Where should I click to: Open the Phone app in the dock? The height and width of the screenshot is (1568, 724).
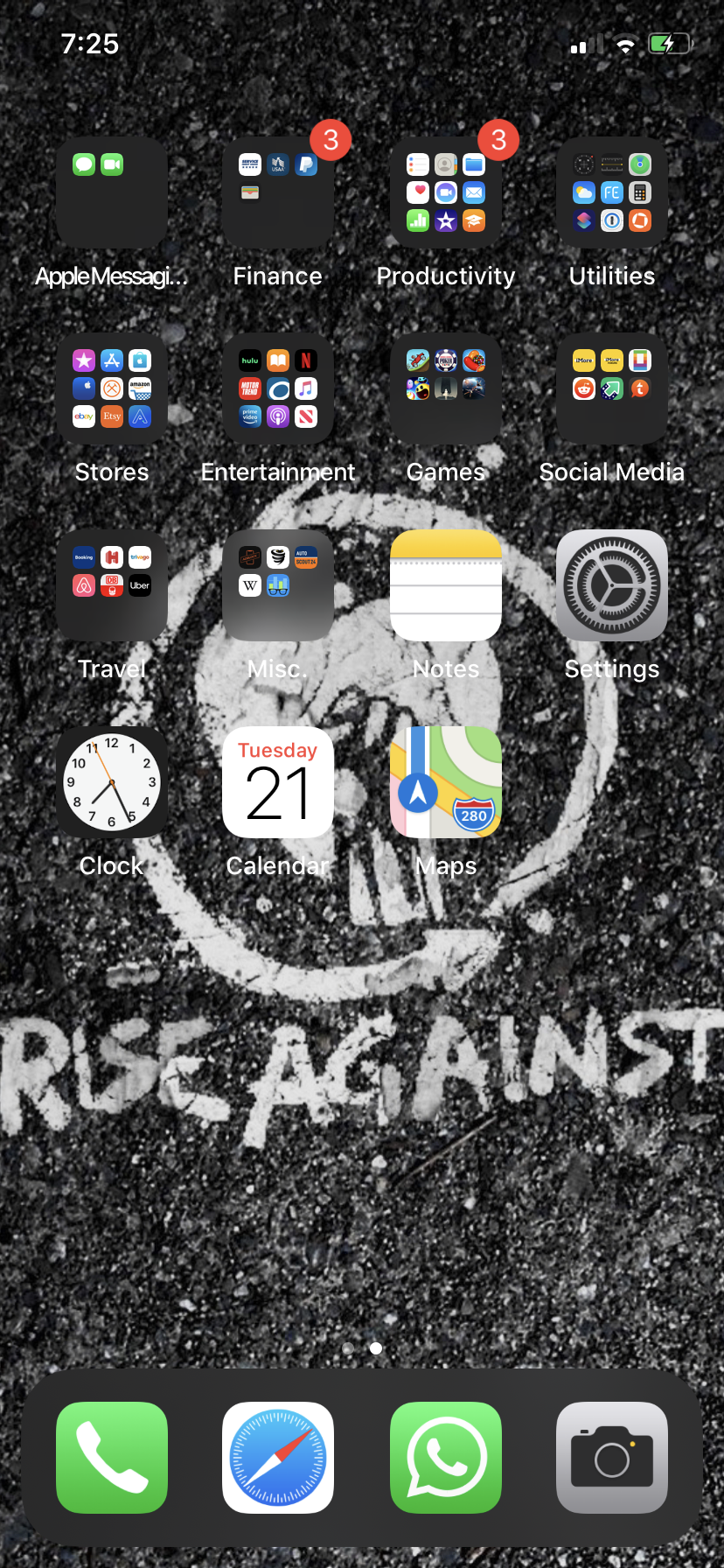(112, 1458)
